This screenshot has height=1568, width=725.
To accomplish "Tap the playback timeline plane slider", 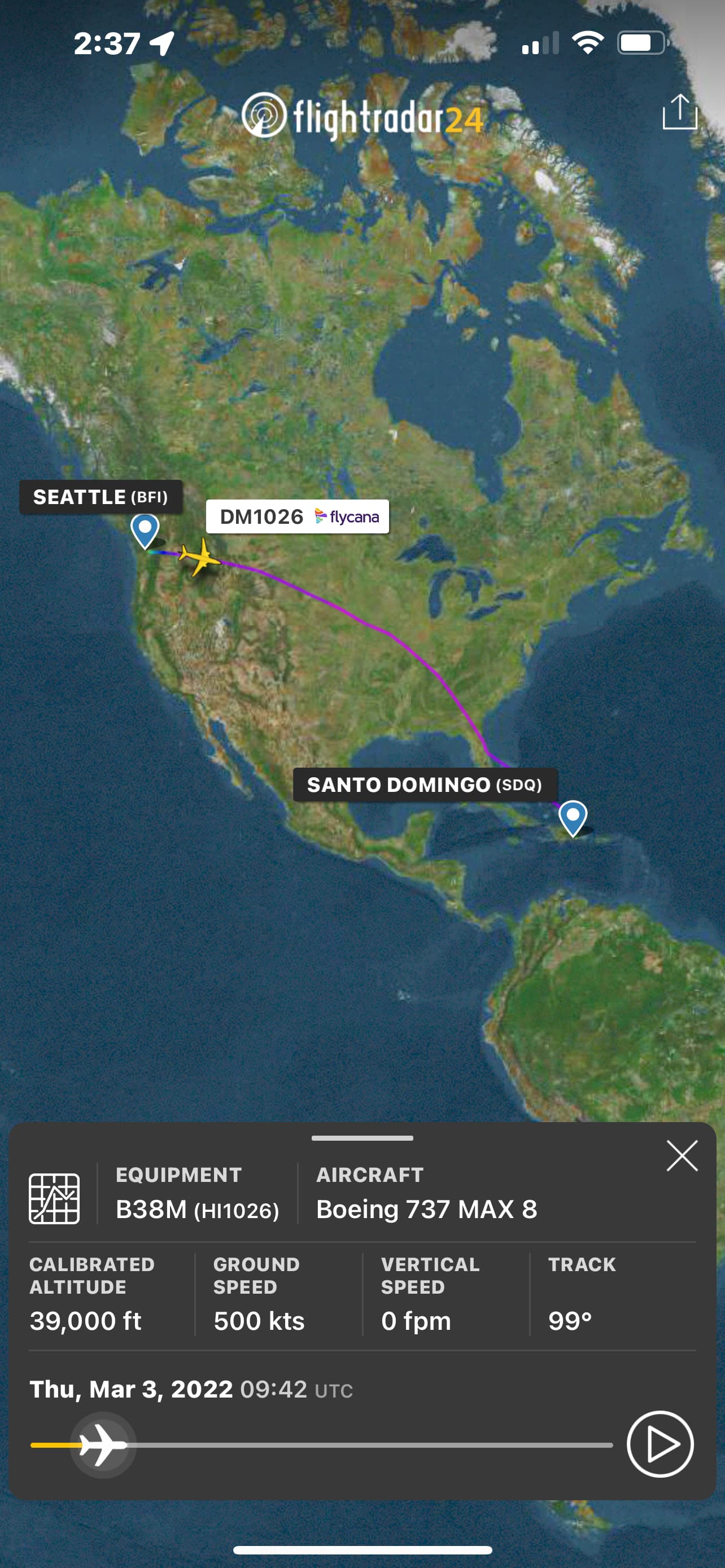I will [103, 1444].
